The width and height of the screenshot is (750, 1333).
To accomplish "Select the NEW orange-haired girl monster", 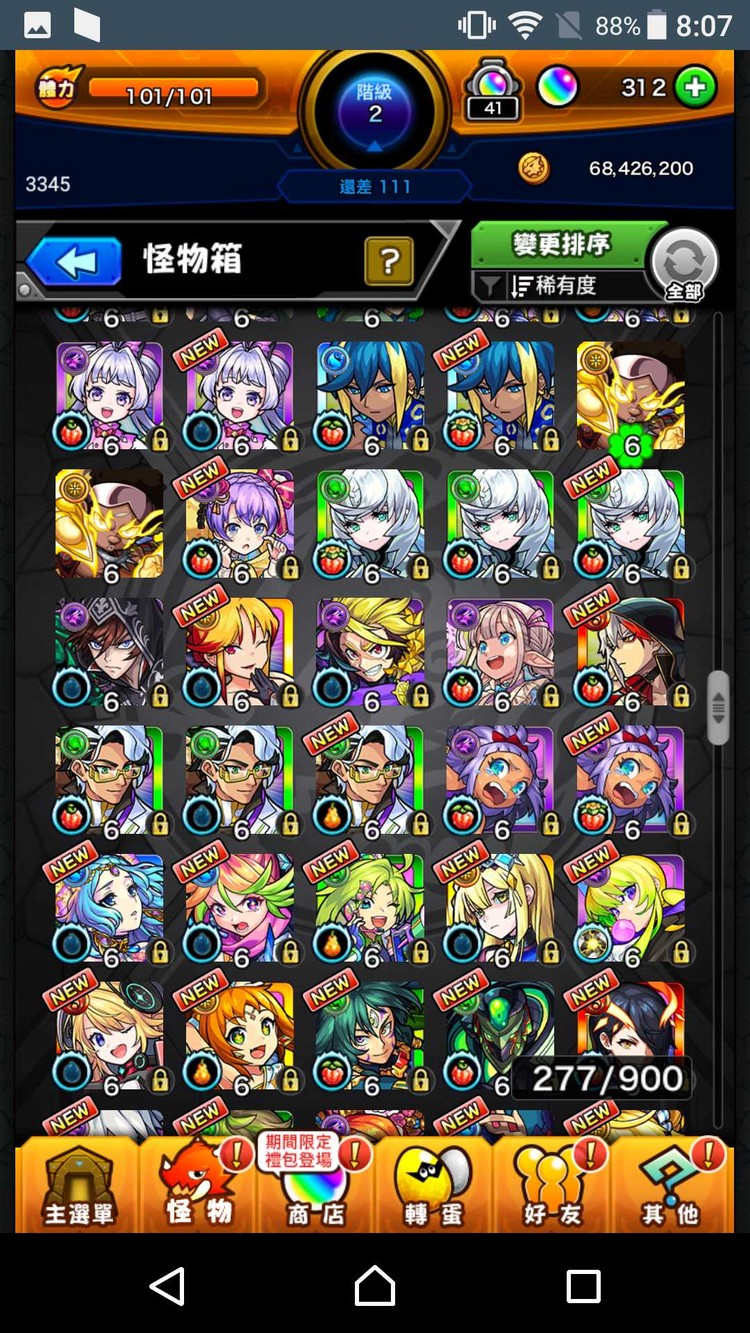I will tap(240, 1037).
